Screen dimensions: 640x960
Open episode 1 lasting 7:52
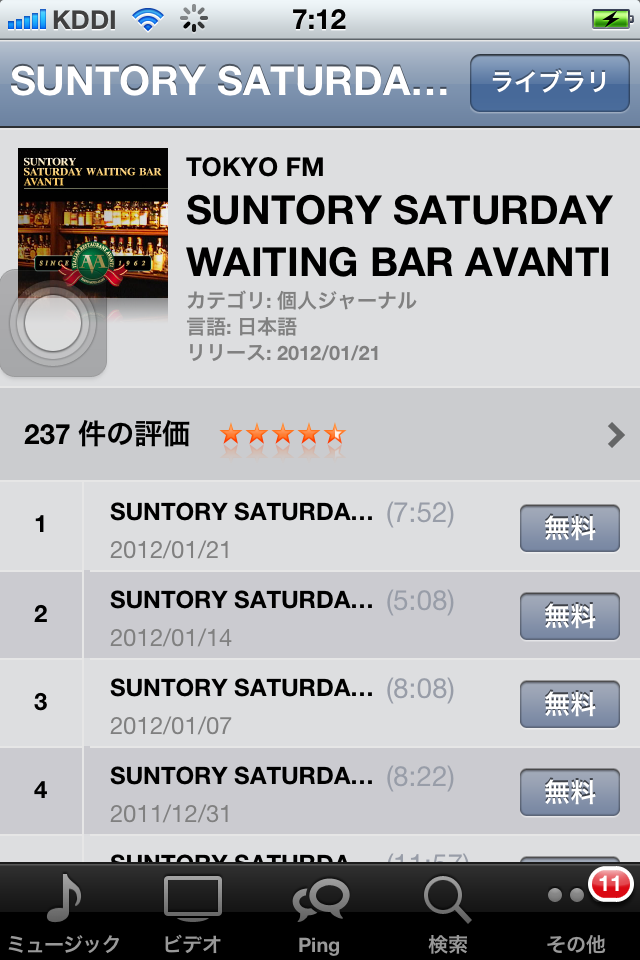(x=280, y=528)
